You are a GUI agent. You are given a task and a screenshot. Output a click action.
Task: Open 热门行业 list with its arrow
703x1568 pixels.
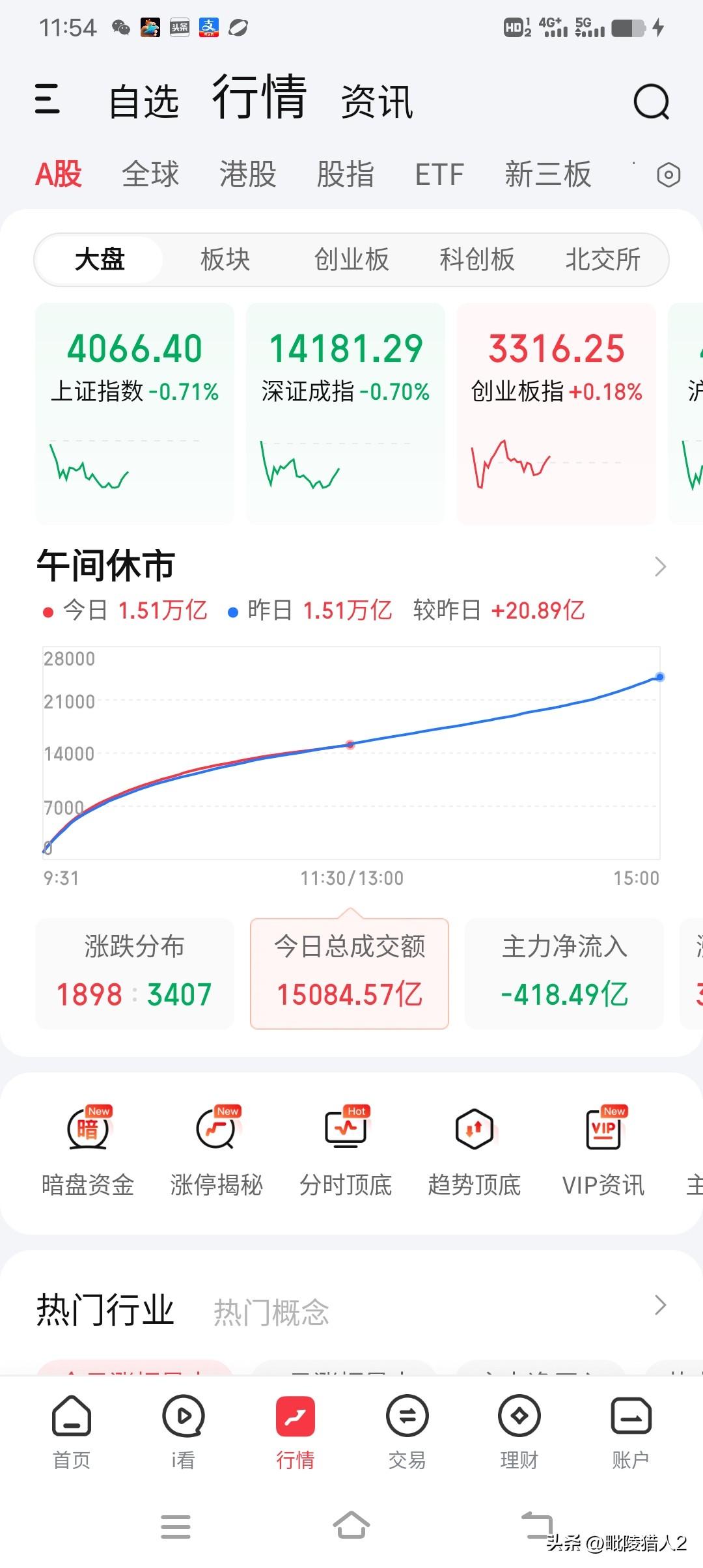(x=660, y=1305)
